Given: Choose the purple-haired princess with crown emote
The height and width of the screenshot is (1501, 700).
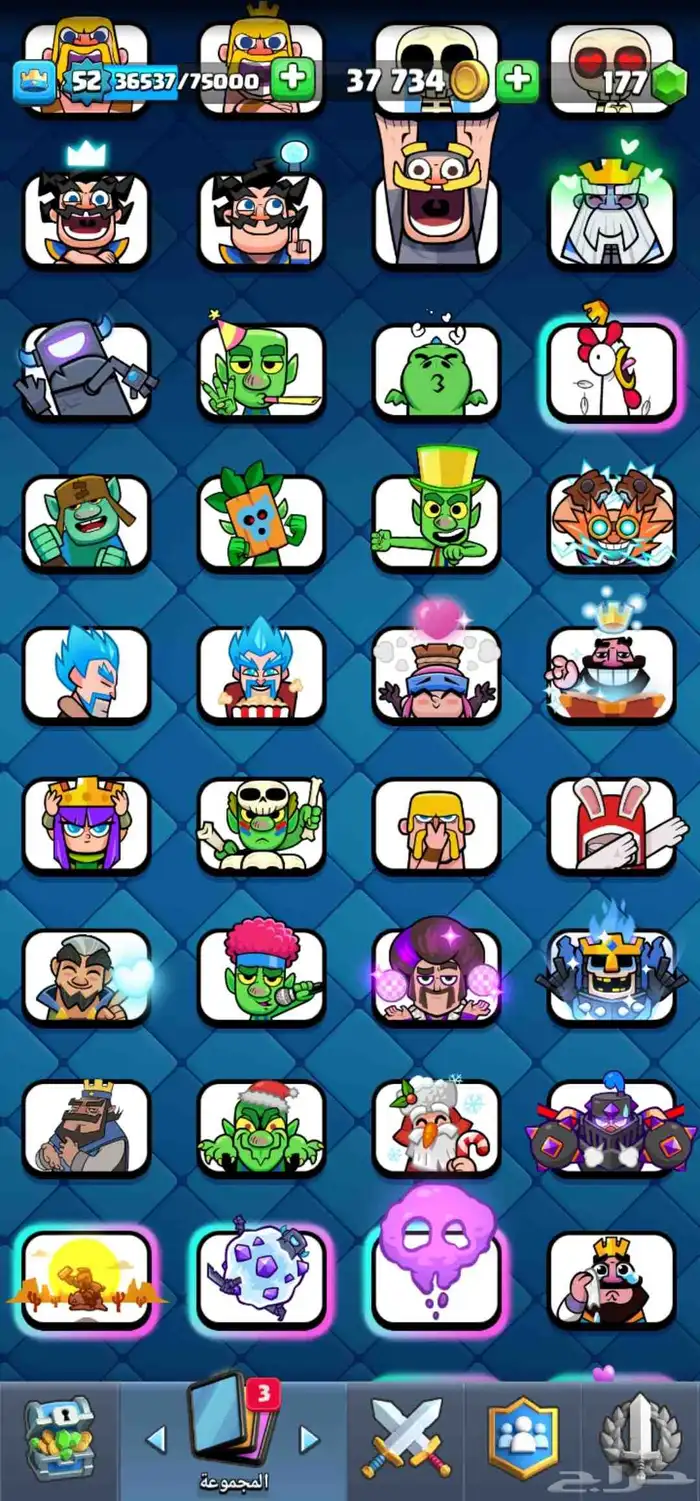Looking at the screenshot, I should pos(86,826).
